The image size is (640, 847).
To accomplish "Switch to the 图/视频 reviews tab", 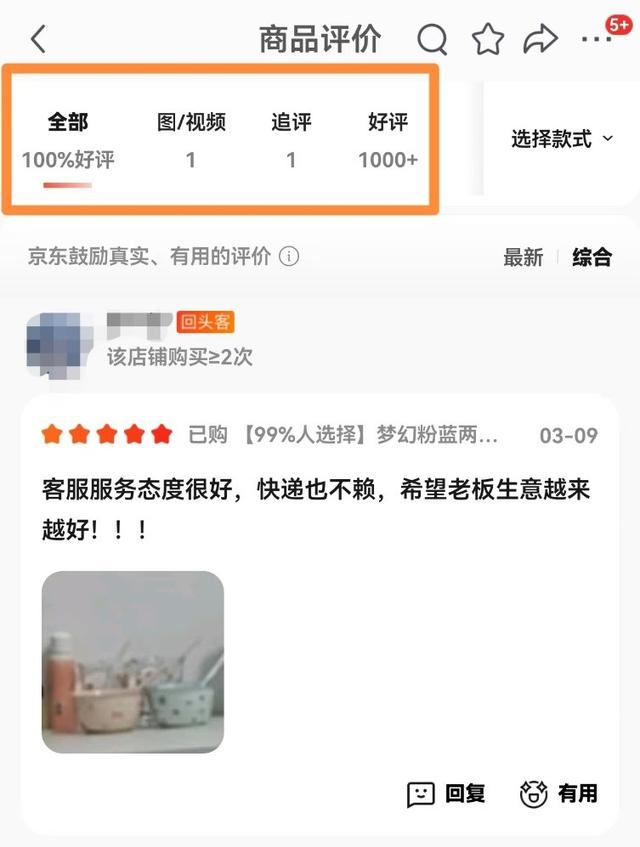I will click(x=191, y=140).
